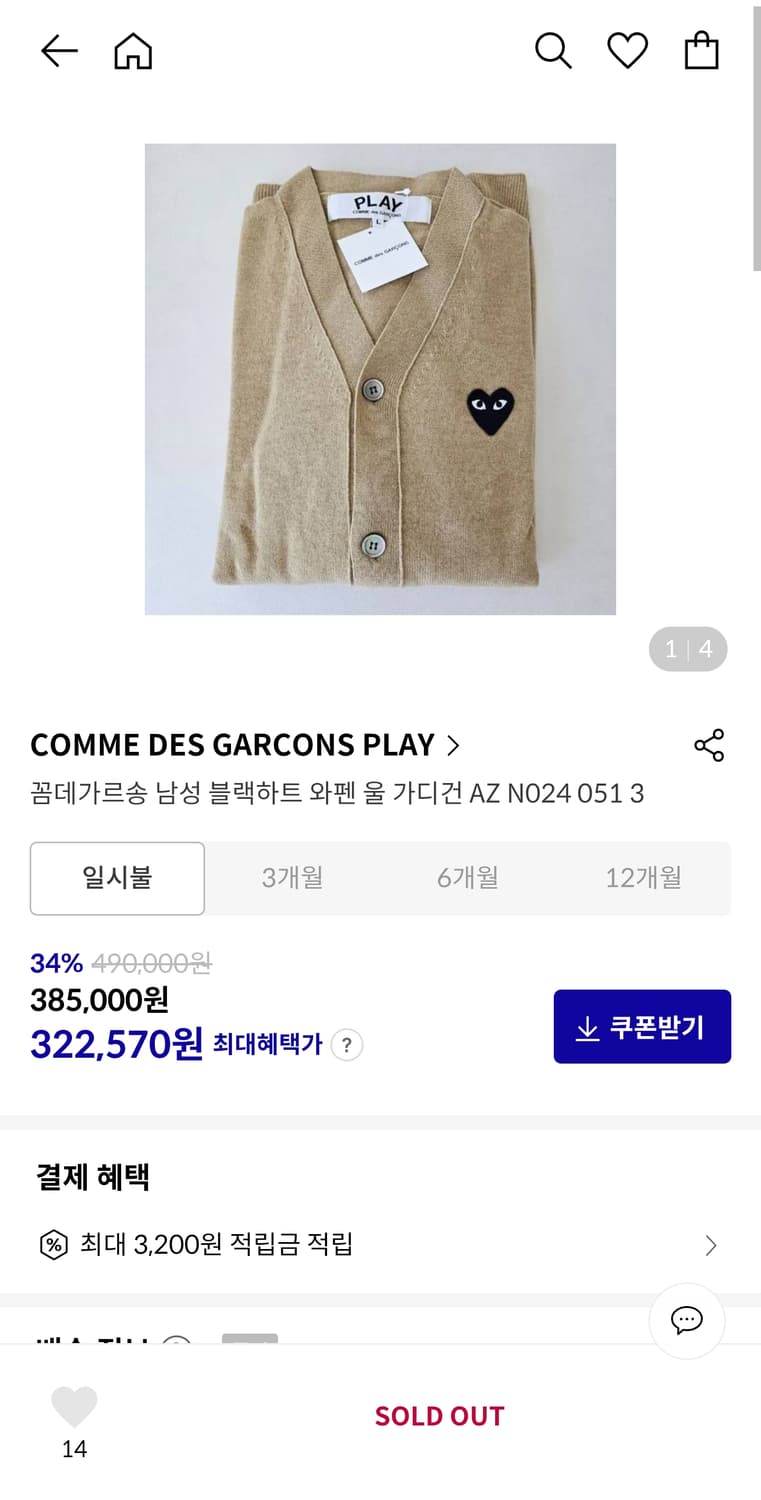
Task: Expand the 결제 혜택 rewards row chevron
Action: [x=711, y=1245]
